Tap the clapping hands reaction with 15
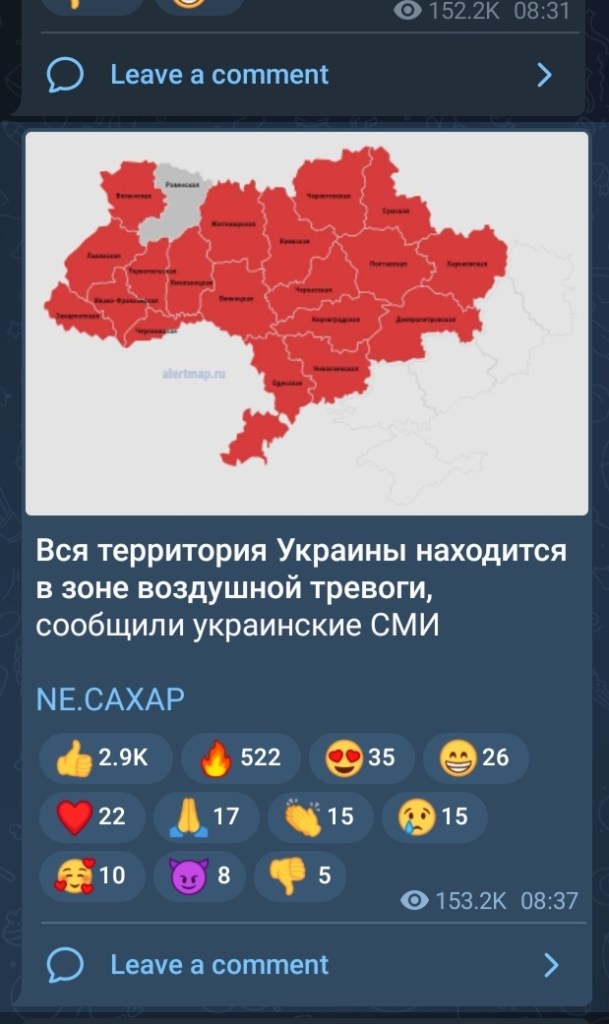This screenshot has width=609, height=1024. [x=319, y=817]
